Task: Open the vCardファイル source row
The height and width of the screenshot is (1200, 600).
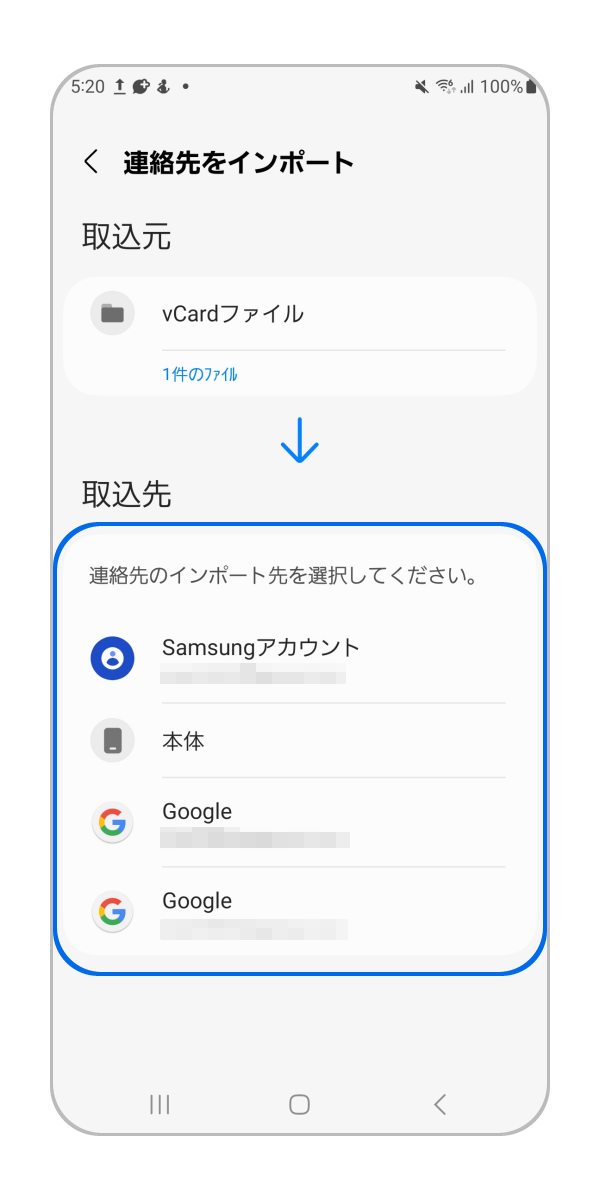Action: click(x=298, y=314)
